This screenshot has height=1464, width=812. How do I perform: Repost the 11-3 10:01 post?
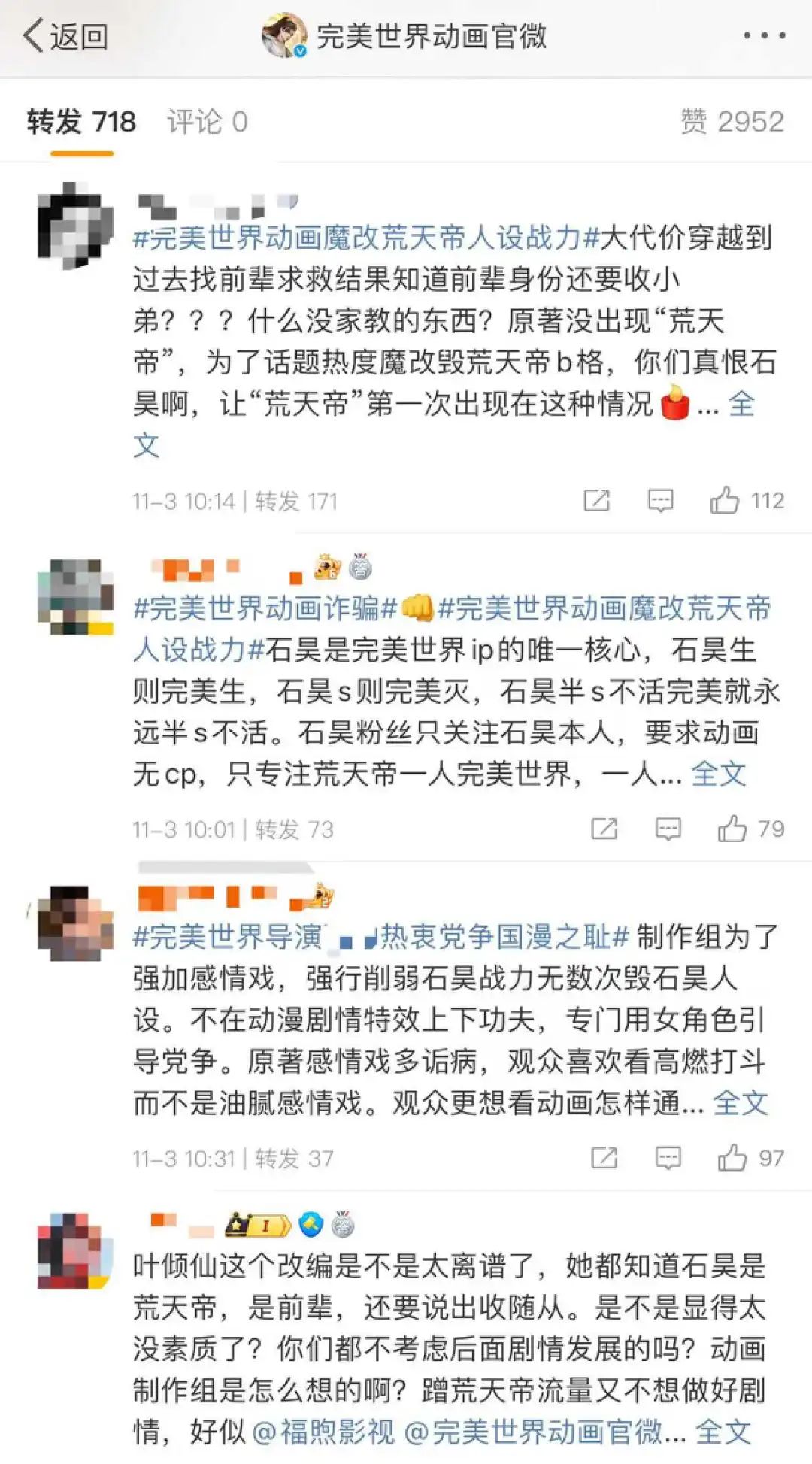tap(604, 829)
